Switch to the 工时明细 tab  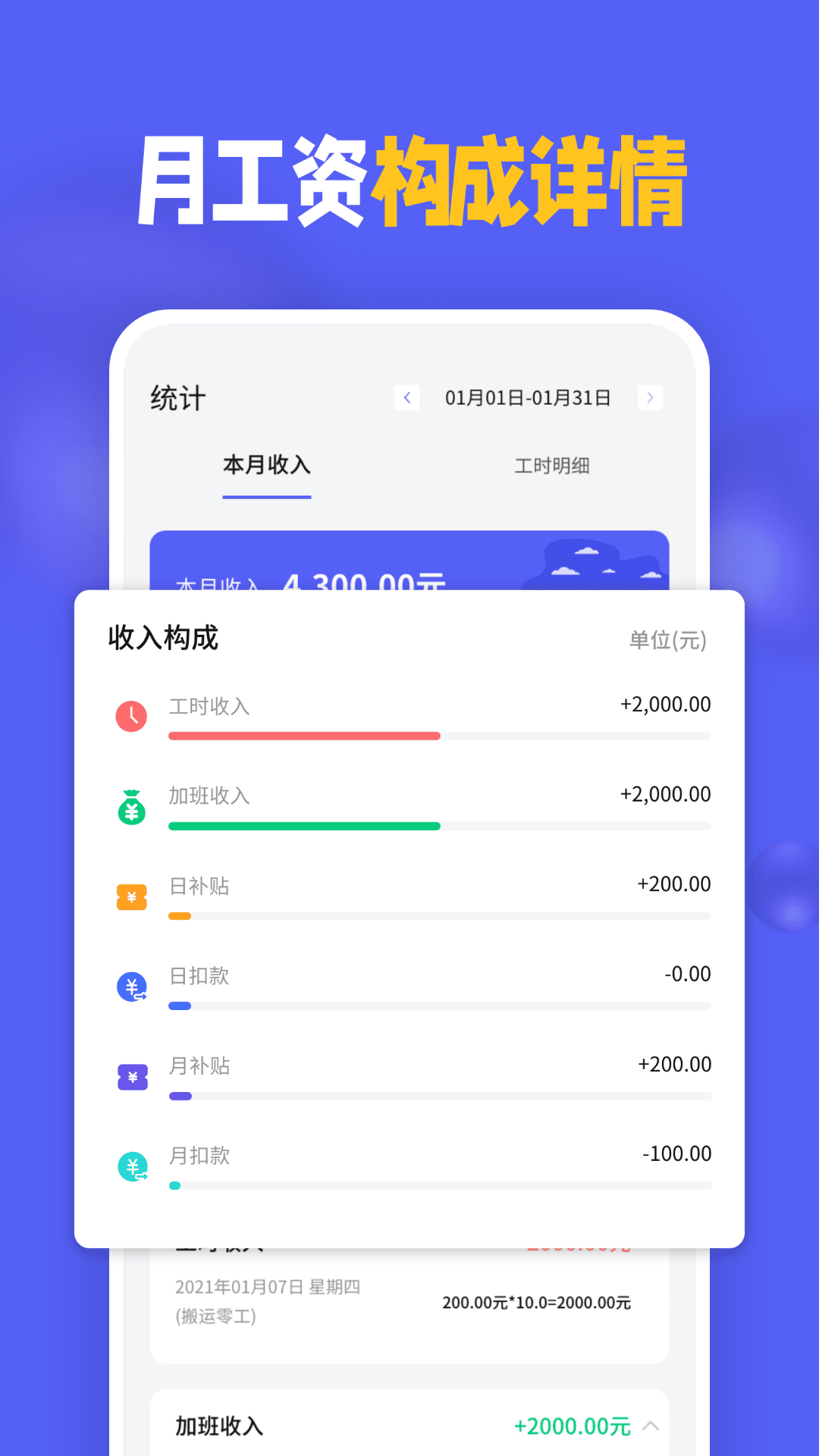click(553, 466)
